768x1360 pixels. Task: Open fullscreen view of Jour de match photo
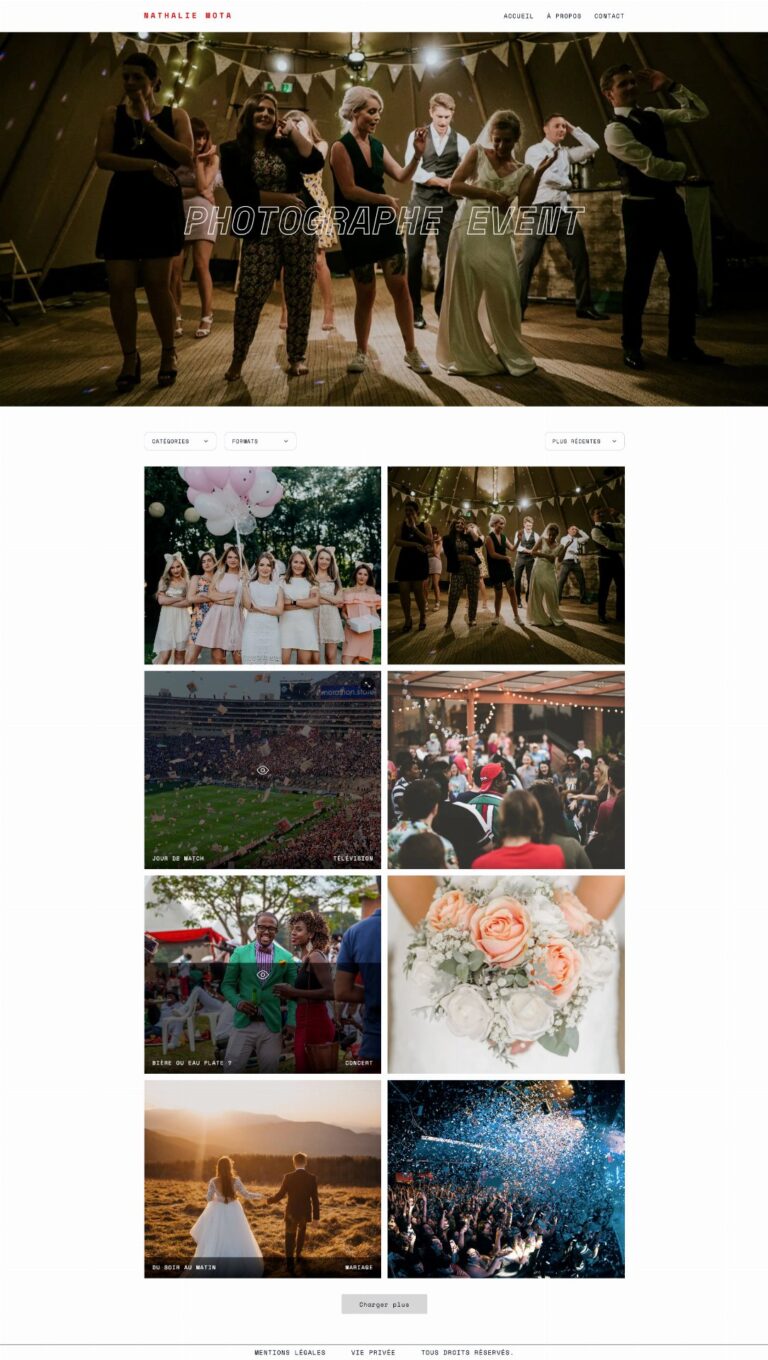point(366,685)
